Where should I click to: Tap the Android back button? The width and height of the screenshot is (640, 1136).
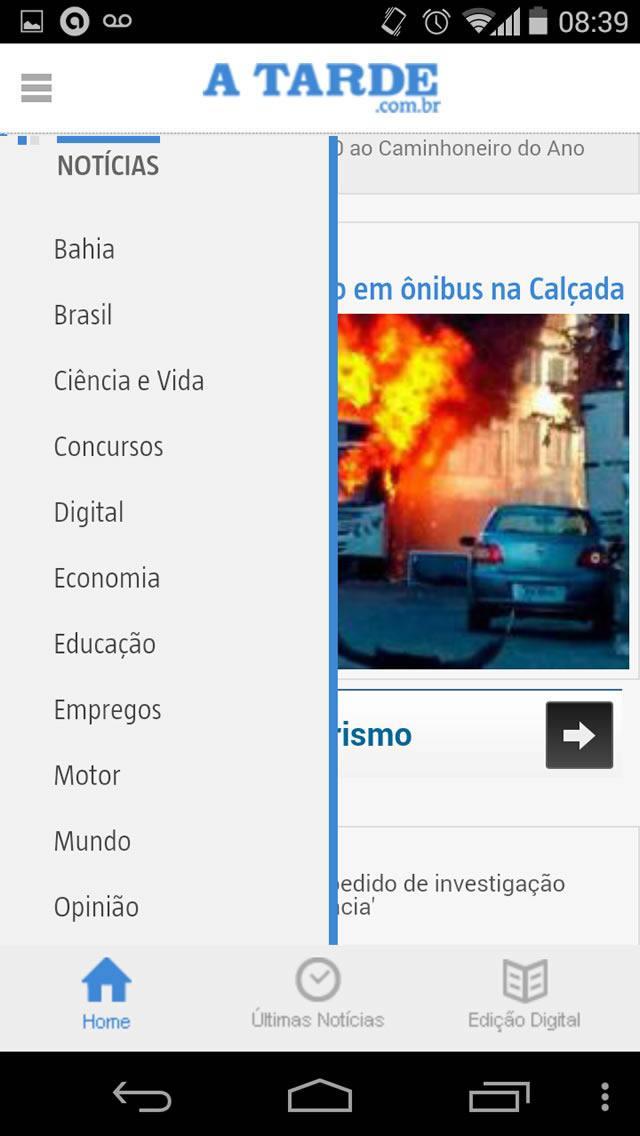pos(142,1096)
